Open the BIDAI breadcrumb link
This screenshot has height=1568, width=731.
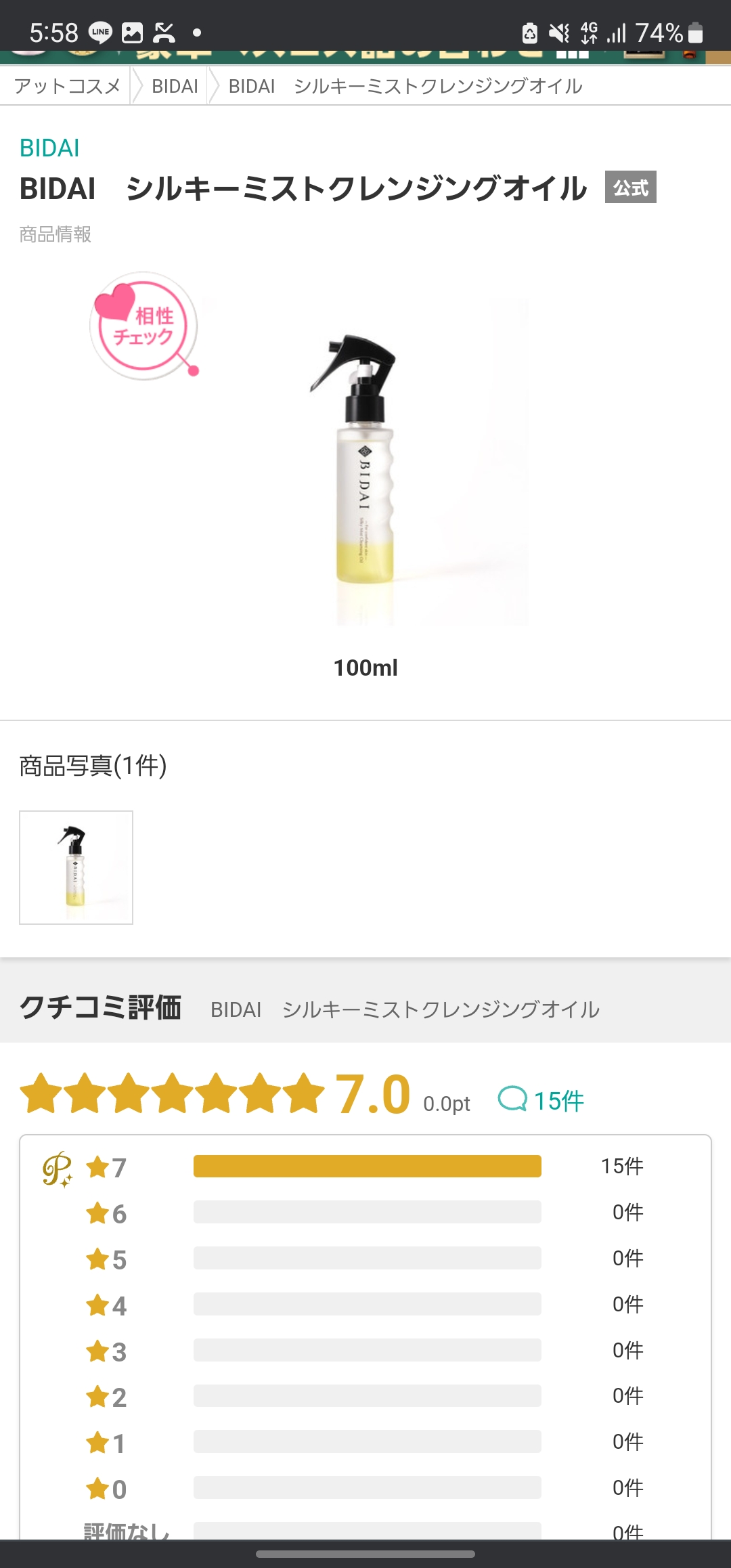175,86
